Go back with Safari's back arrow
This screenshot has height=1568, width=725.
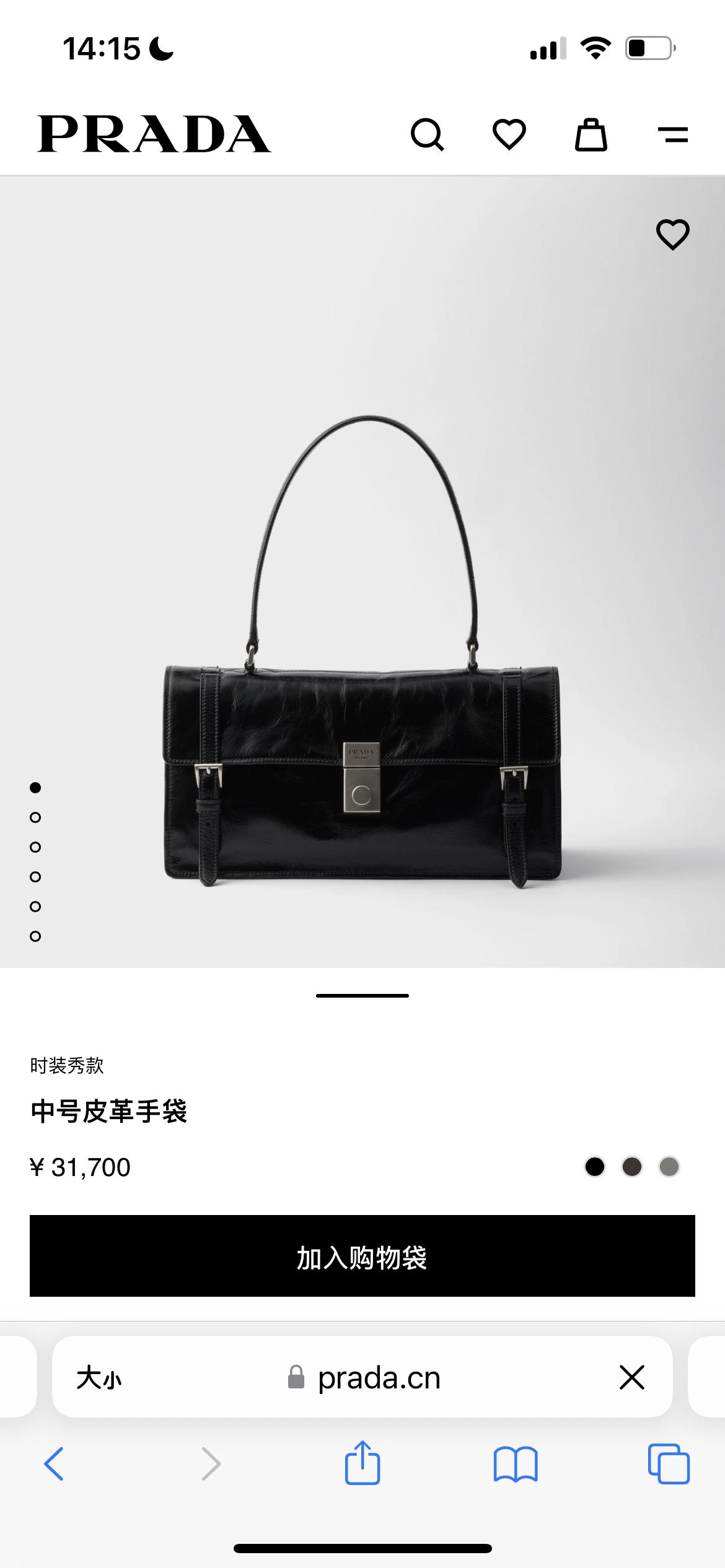point(55,1465)
